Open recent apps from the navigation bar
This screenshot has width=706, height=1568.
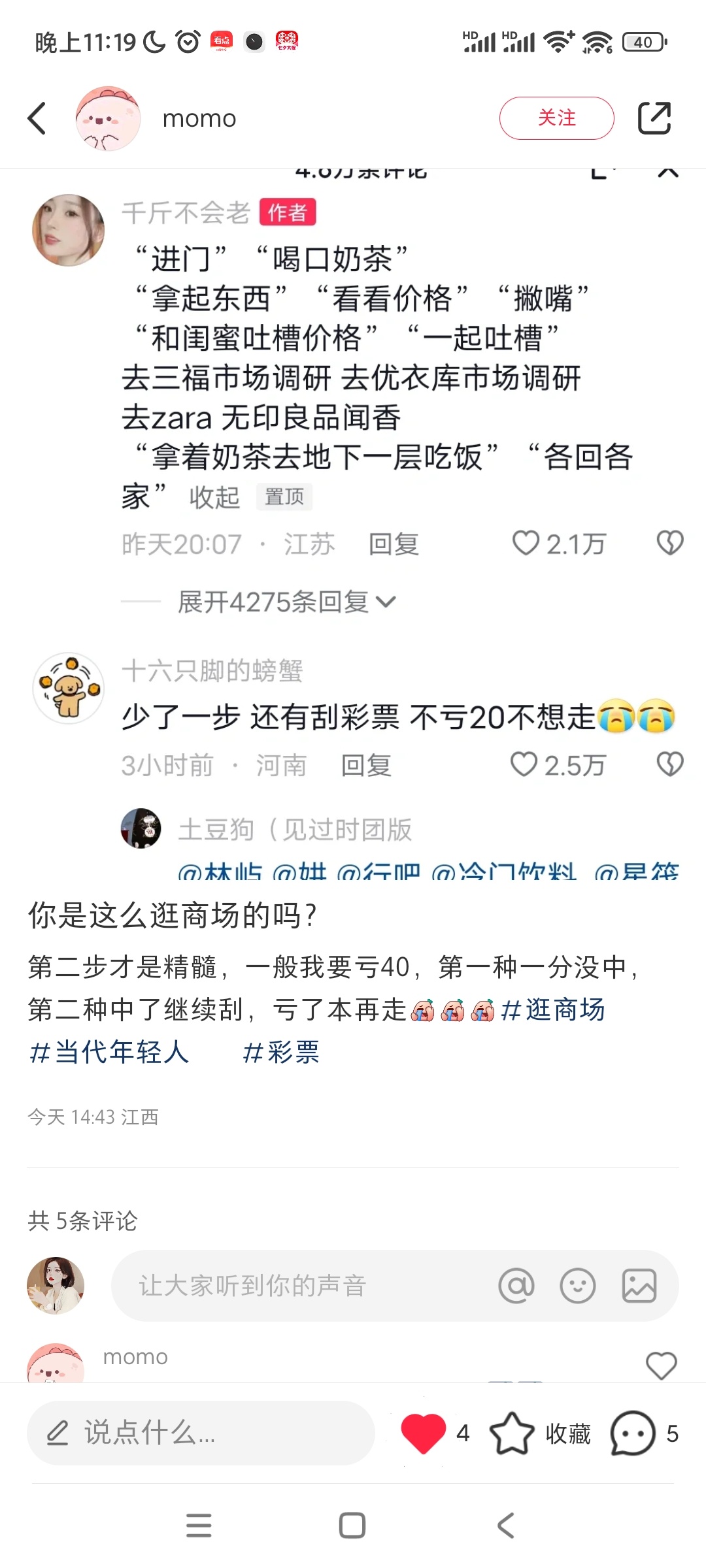point(199,1526)
